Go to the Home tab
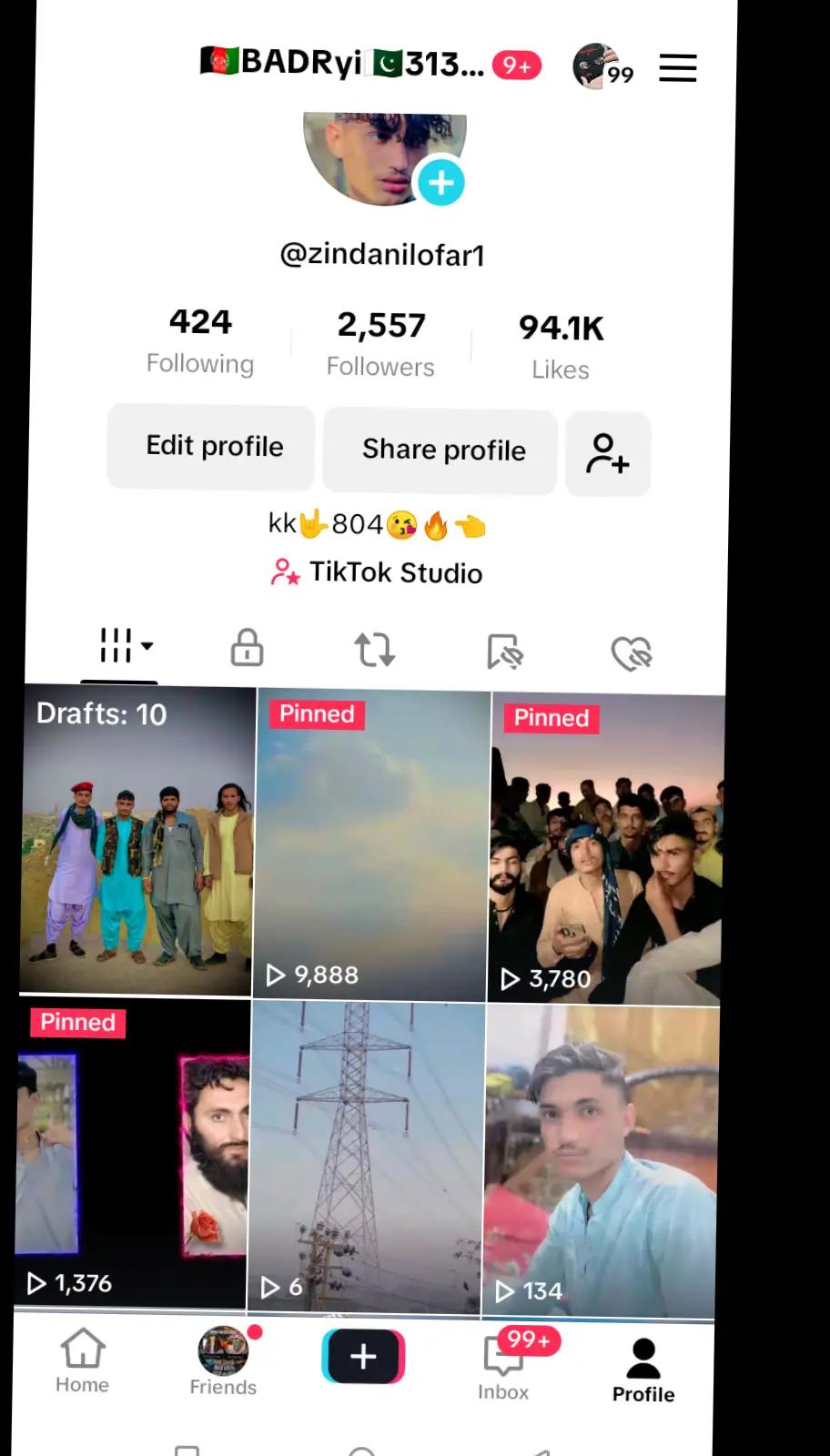 point(82,1360)
